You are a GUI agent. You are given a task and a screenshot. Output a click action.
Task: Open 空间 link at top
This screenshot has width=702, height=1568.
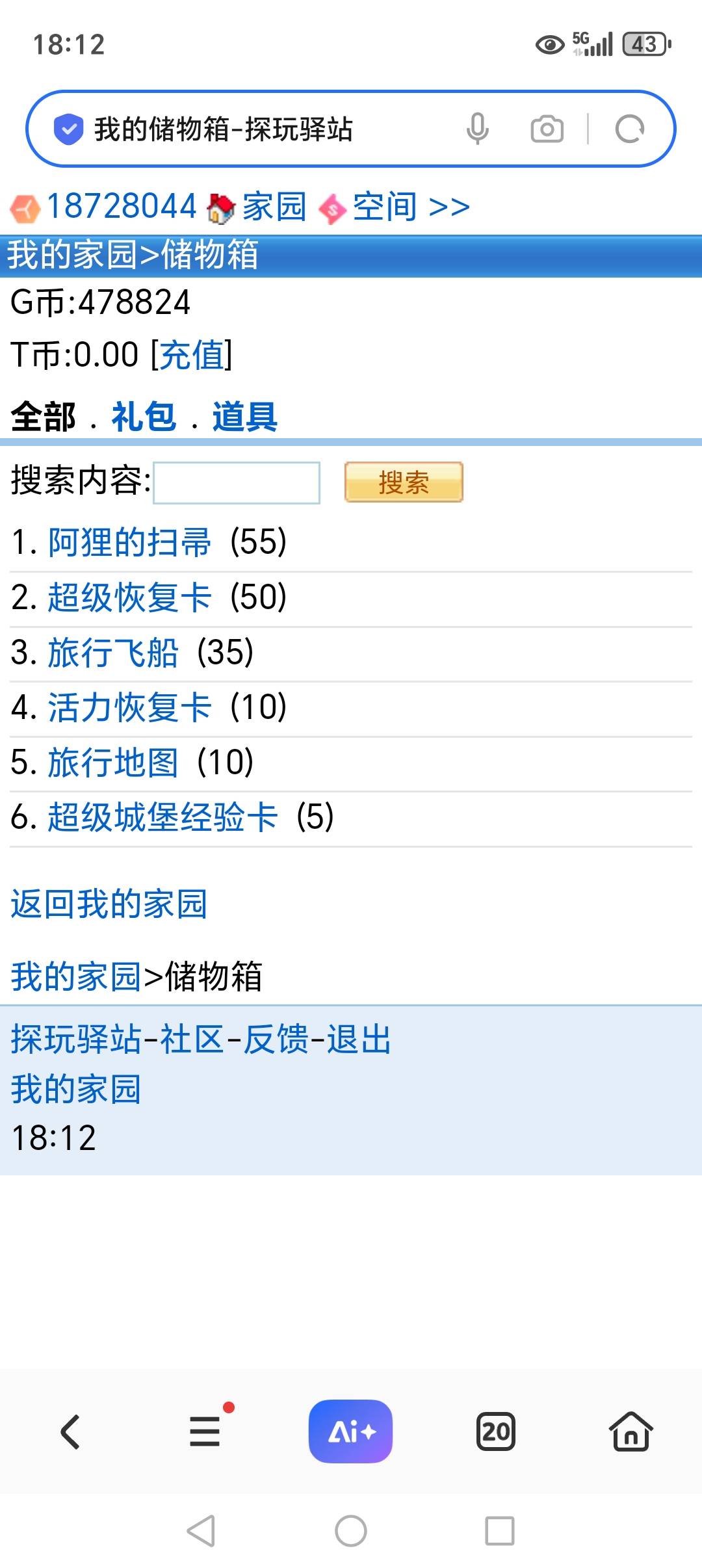385,207
